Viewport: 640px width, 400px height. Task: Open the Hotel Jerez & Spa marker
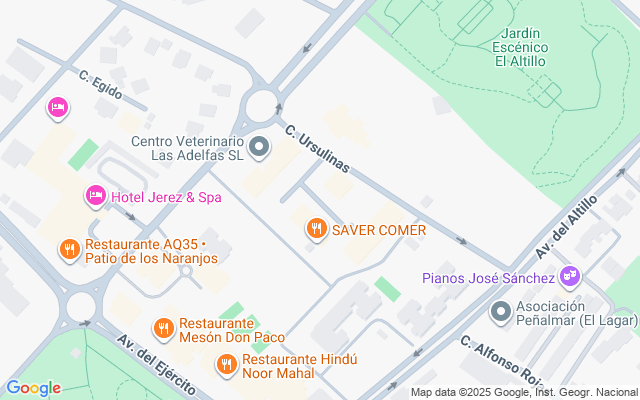click(95, 196)
